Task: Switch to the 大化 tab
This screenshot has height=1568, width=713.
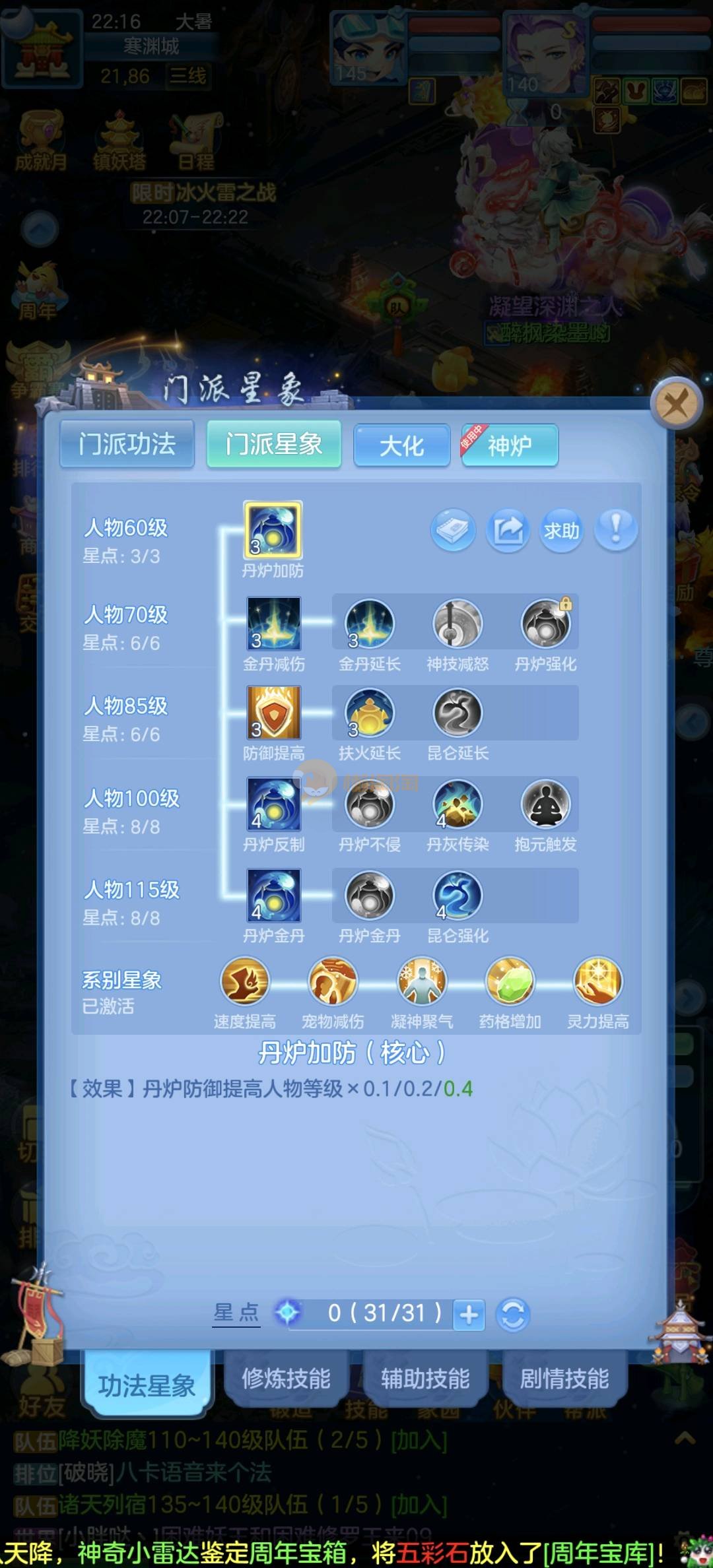Action: click(401, 446)
